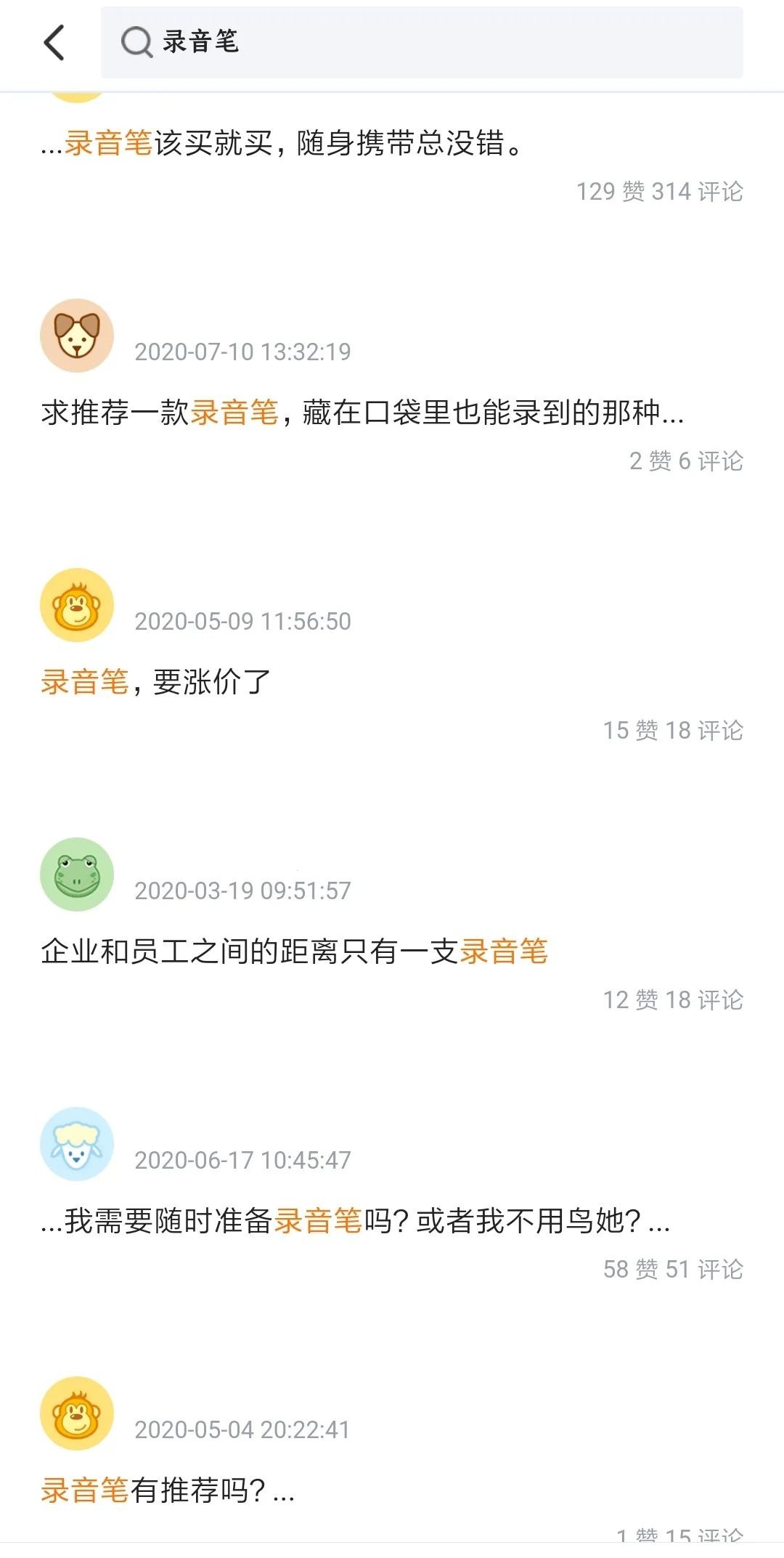
Task: View the frog avatar posted 2020-03-19
Action: point(77,875)
